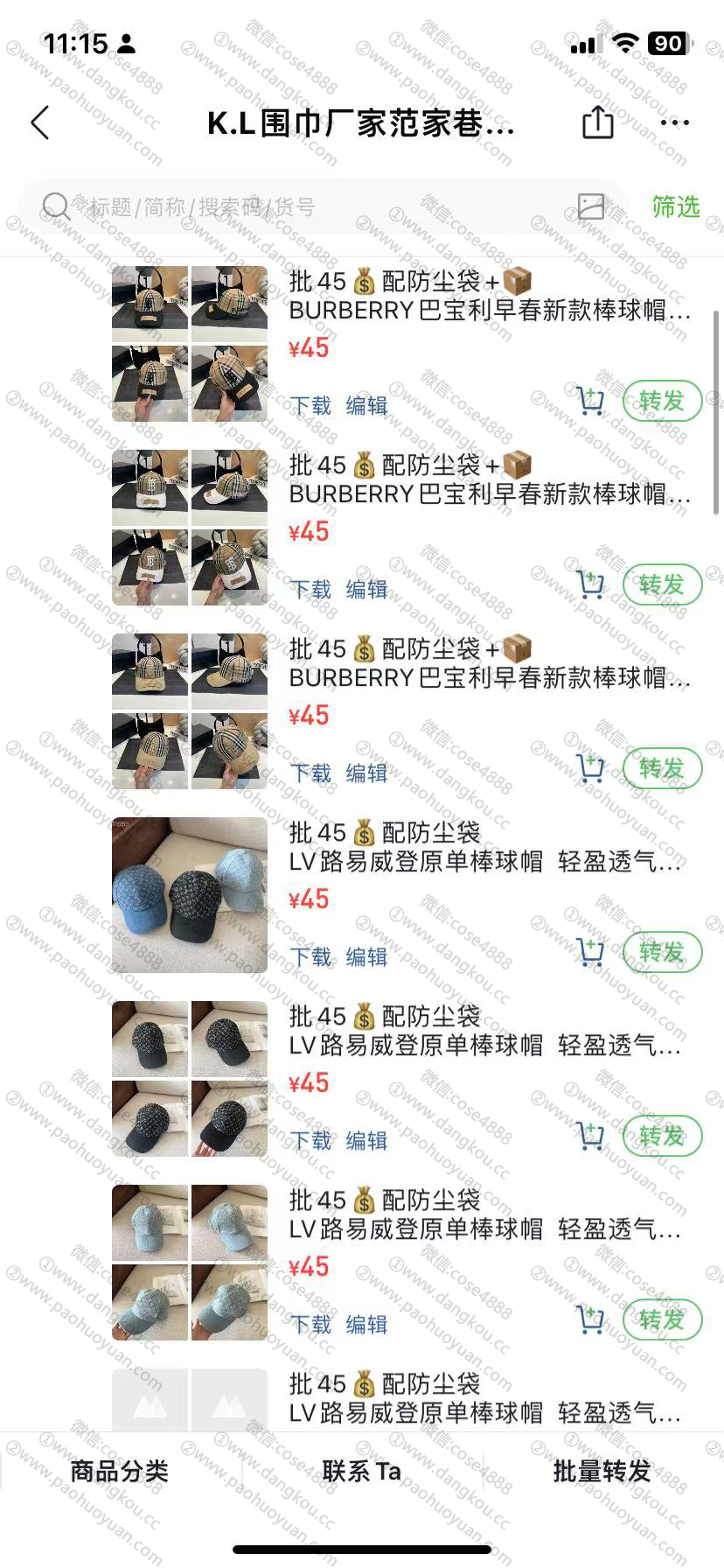Edit the beige-brim Burberry cap listing
Image resolution: width=724 pixels, height=1568 pixels.
[366, 773]
